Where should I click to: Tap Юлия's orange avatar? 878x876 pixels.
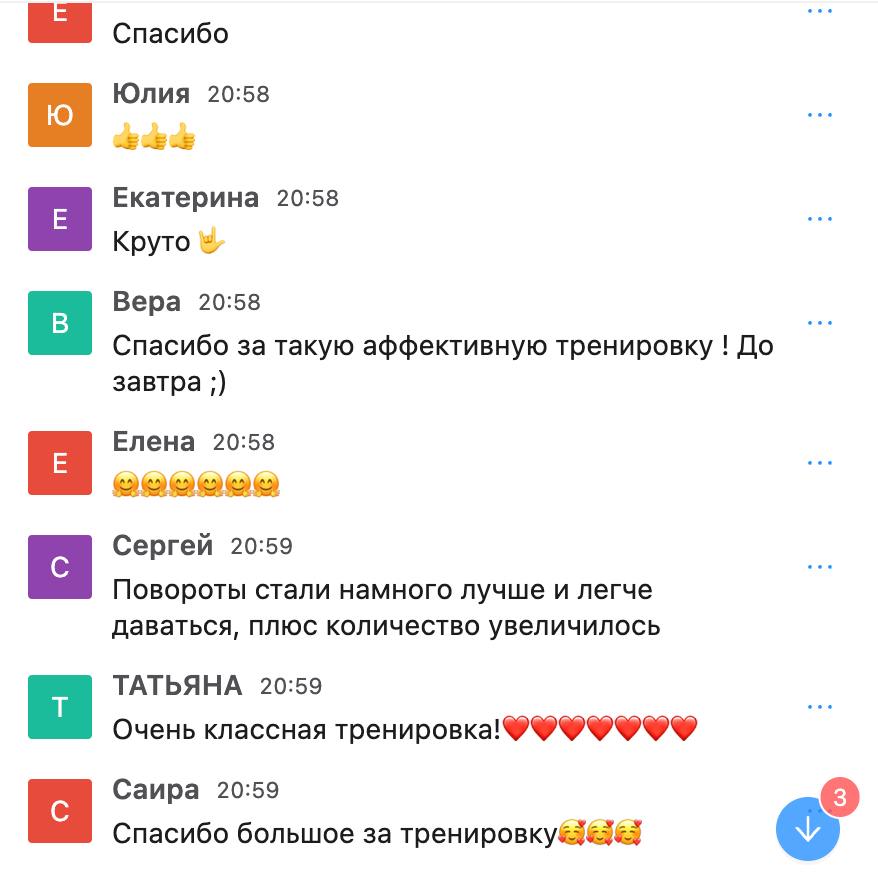point(60,115)
